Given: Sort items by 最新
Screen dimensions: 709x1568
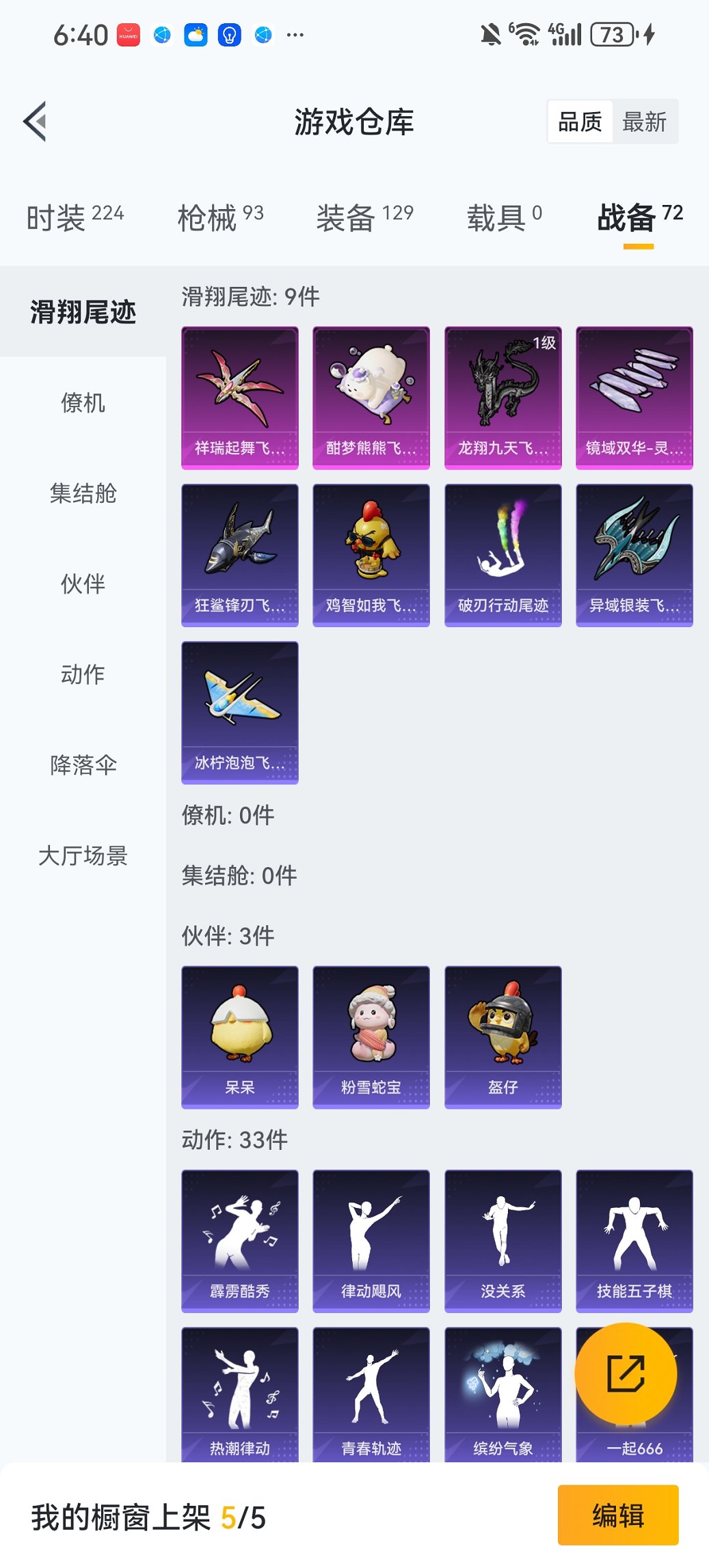Looking at the screenshot, I should pos(644,122).
